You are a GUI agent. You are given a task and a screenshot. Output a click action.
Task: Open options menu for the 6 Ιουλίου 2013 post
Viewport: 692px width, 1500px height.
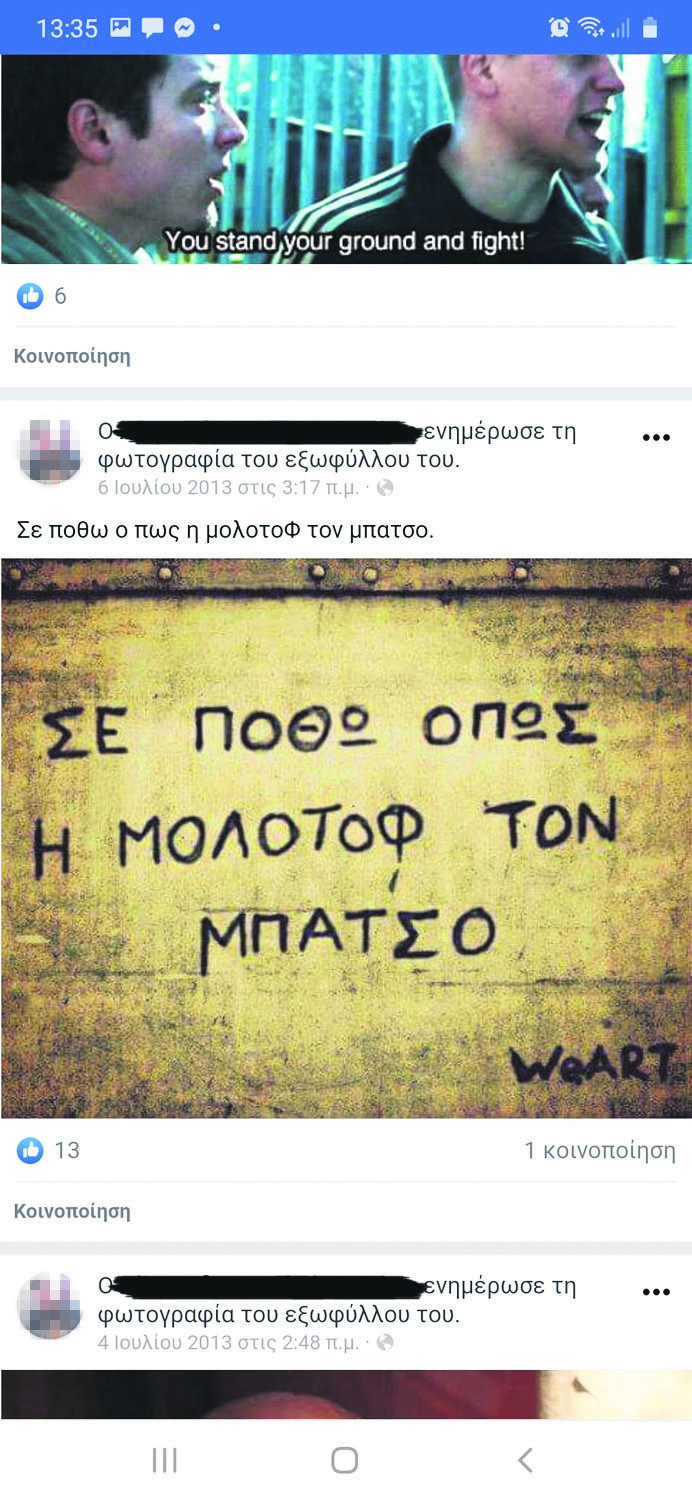point(655,438)
